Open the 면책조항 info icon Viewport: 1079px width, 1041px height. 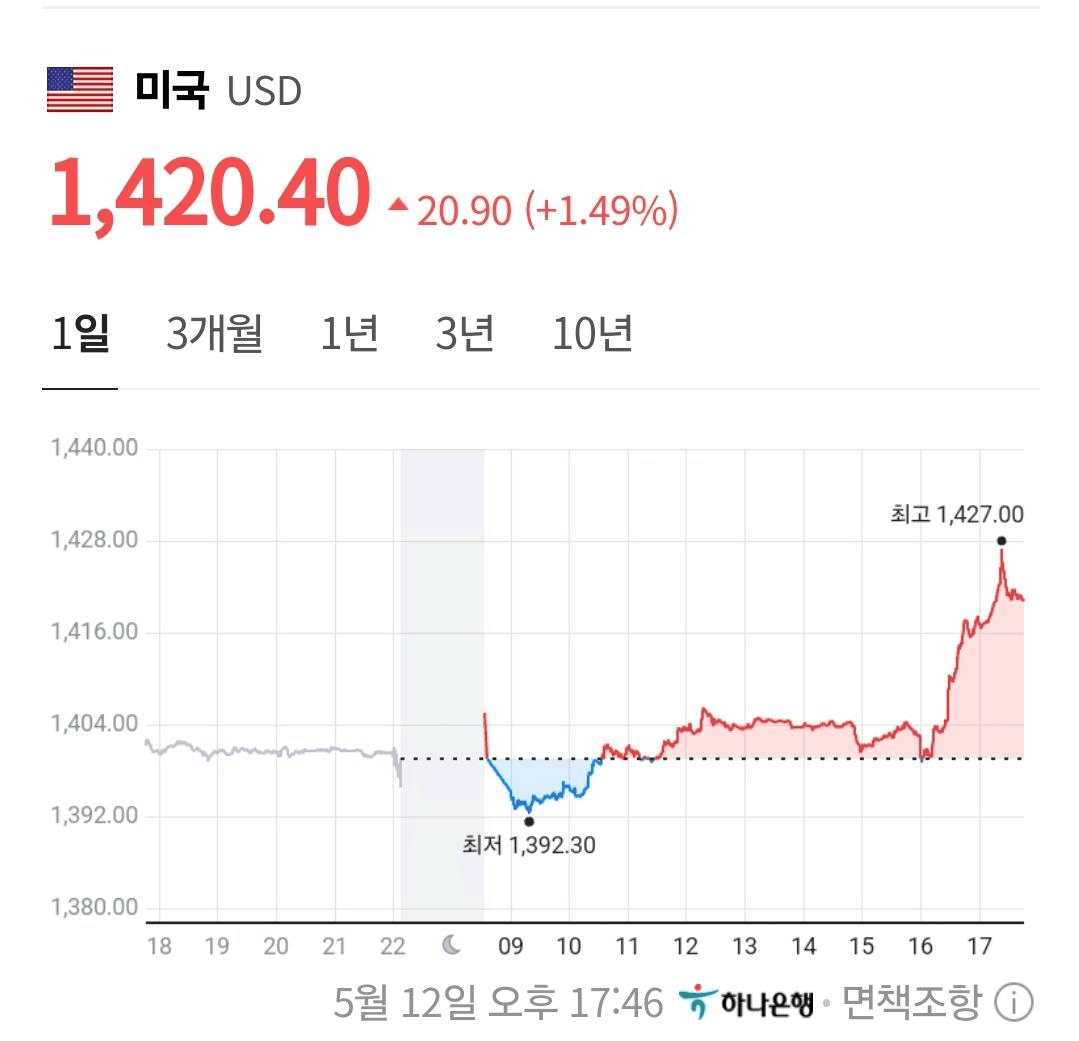pyautogui.click(x=1013, y=1002)
